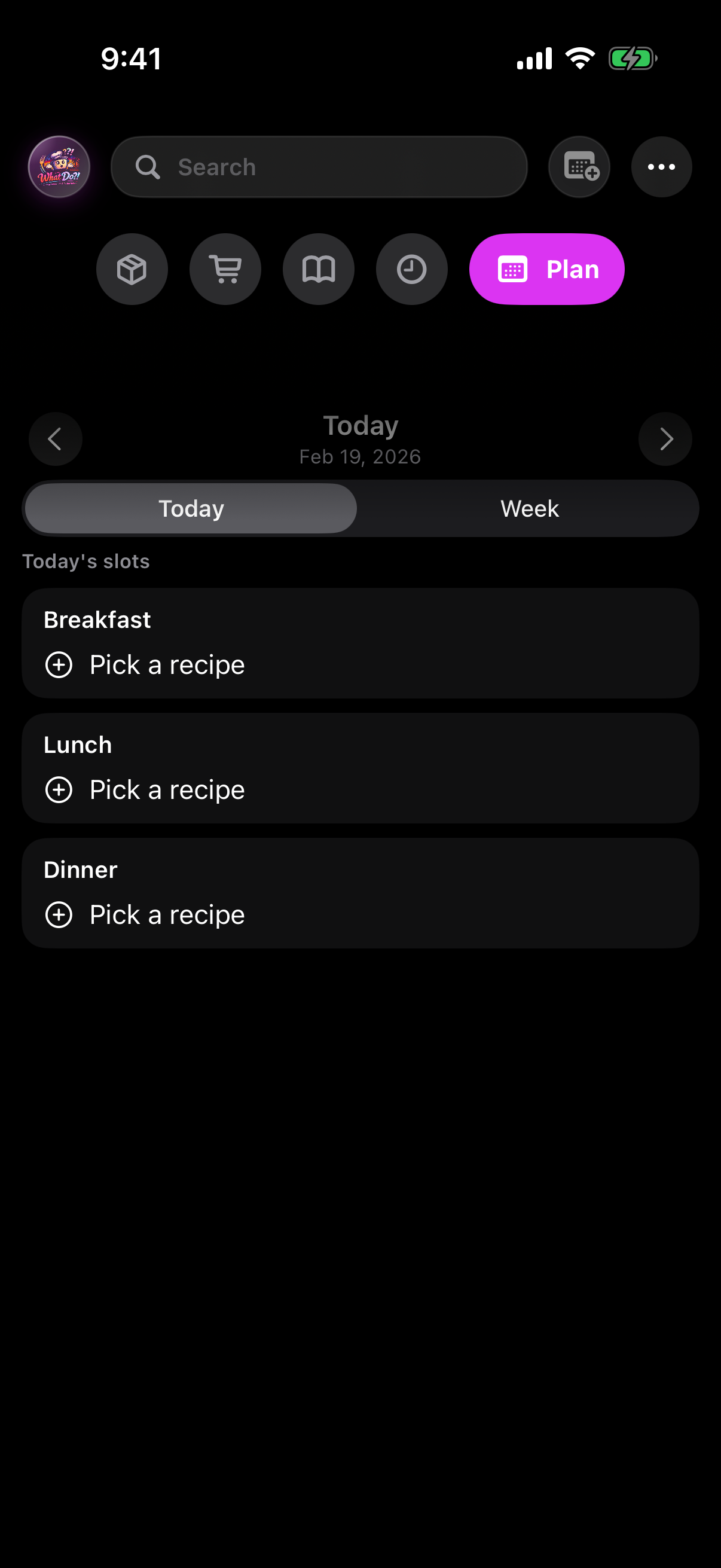Open the more options ellipsis menu

(x=661, y=167)
